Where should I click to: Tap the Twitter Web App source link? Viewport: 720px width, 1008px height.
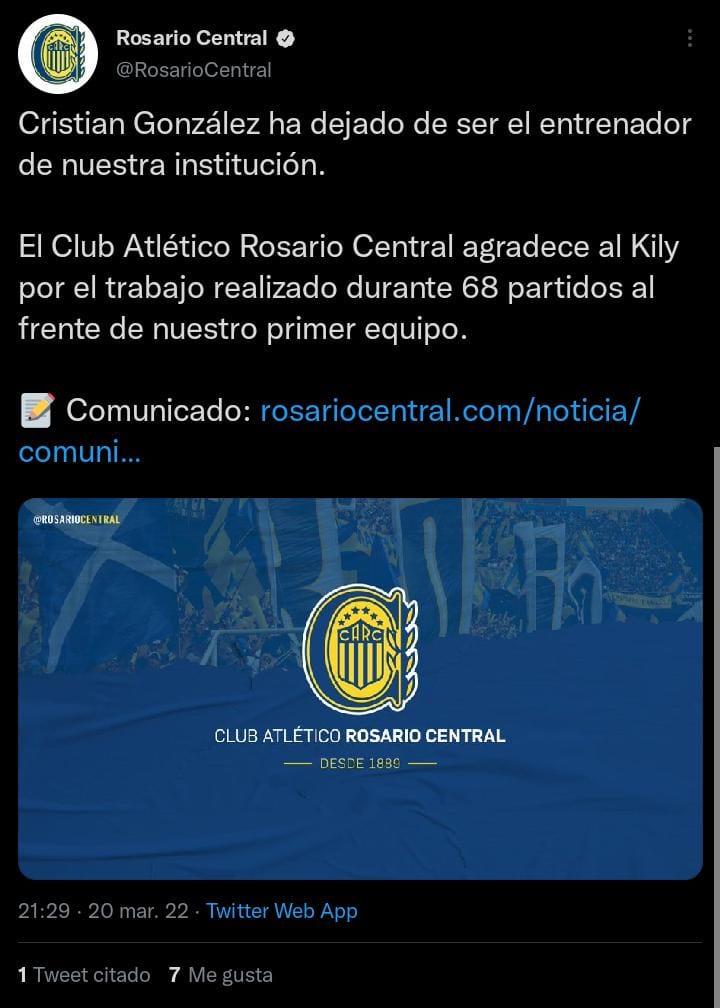coord(282,911)
